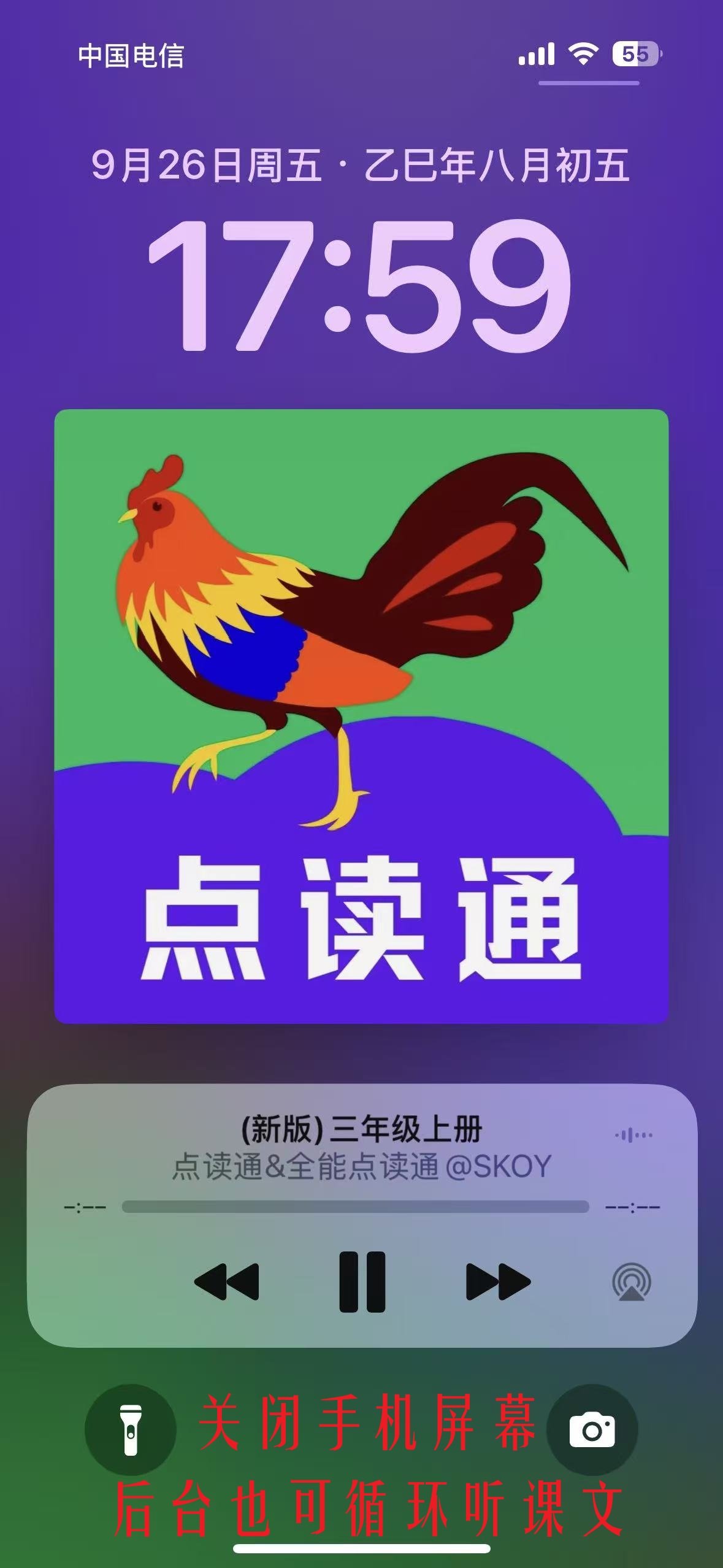
Task: Pause the playing lesson audio
Action: [362, 1282]
